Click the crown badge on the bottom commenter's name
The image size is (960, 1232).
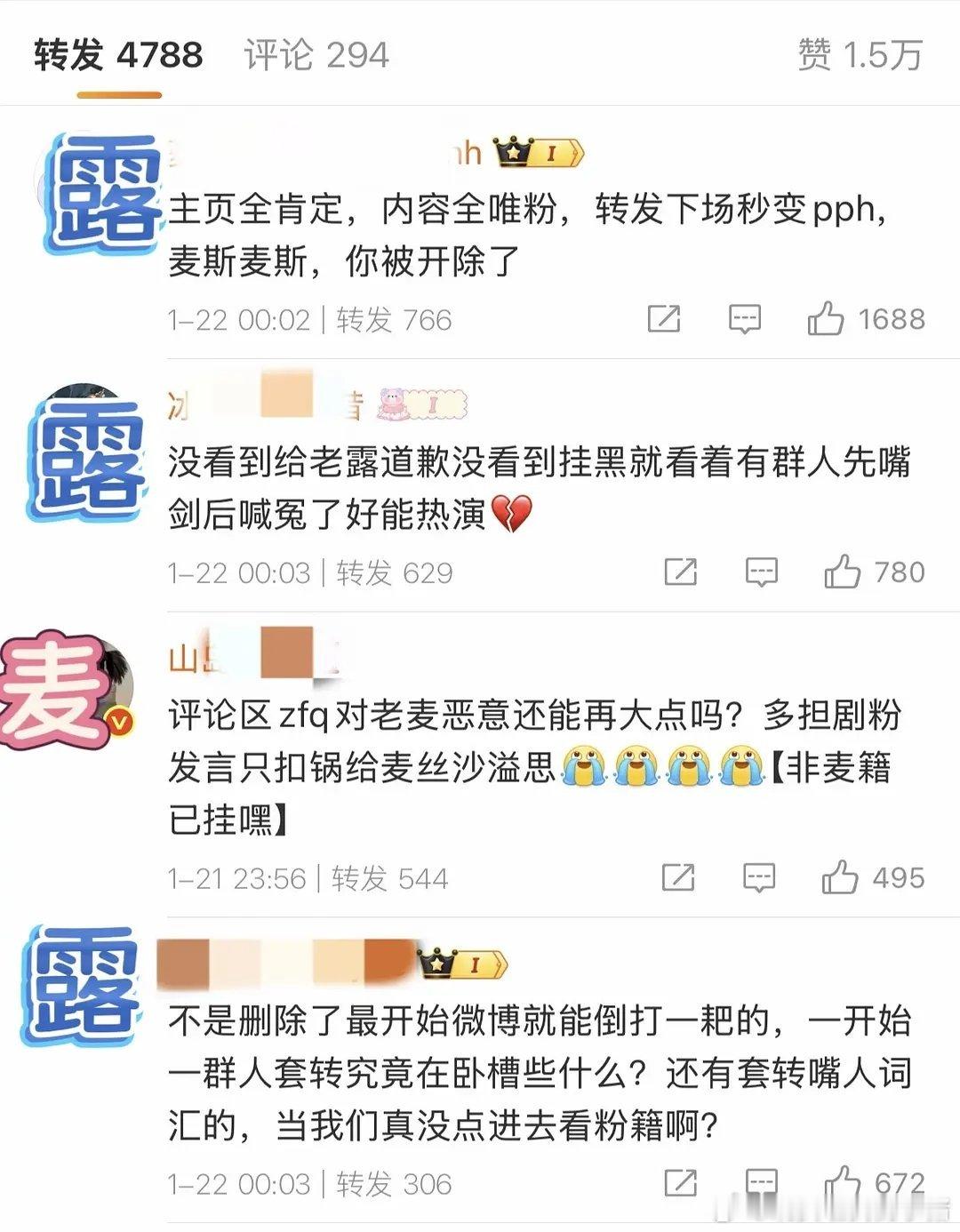[x=462, y=961]
